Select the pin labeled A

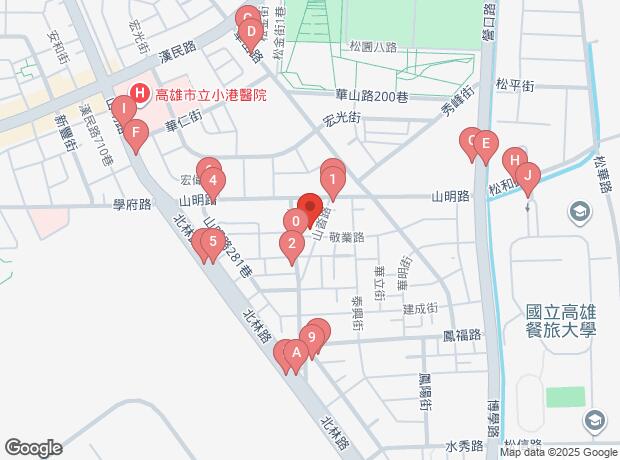295,353
